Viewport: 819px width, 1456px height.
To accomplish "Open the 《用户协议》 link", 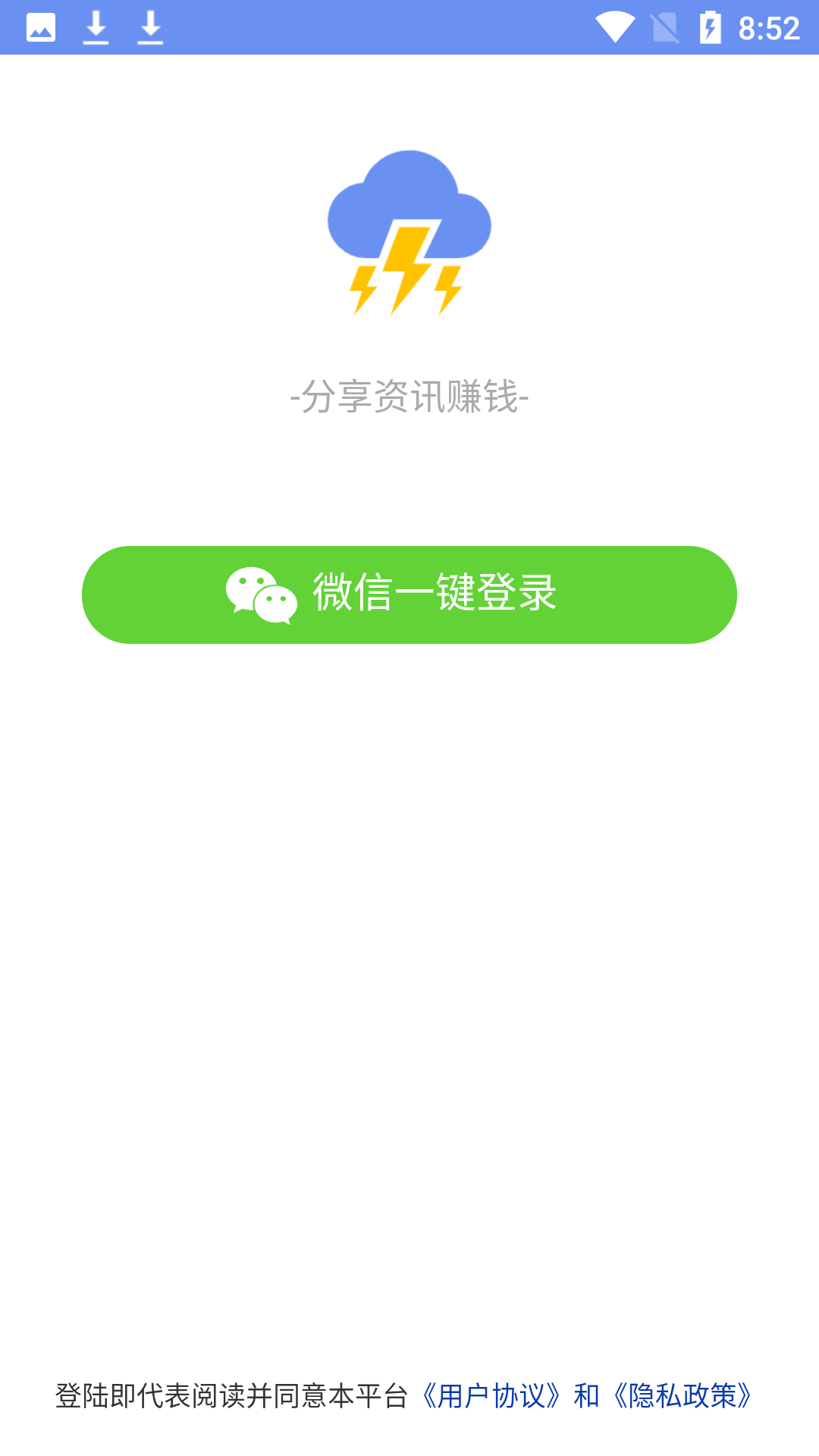I will click(x=491, y=1396).
